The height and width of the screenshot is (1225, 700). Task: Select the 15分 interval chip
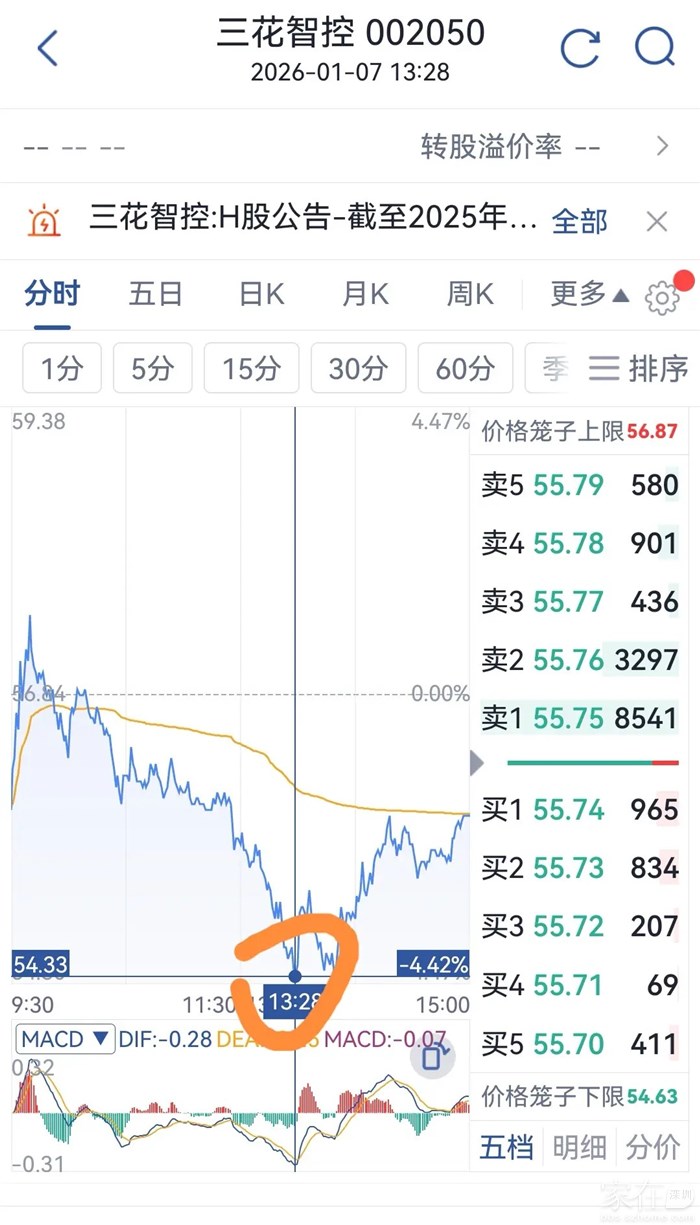click(251, 369)
